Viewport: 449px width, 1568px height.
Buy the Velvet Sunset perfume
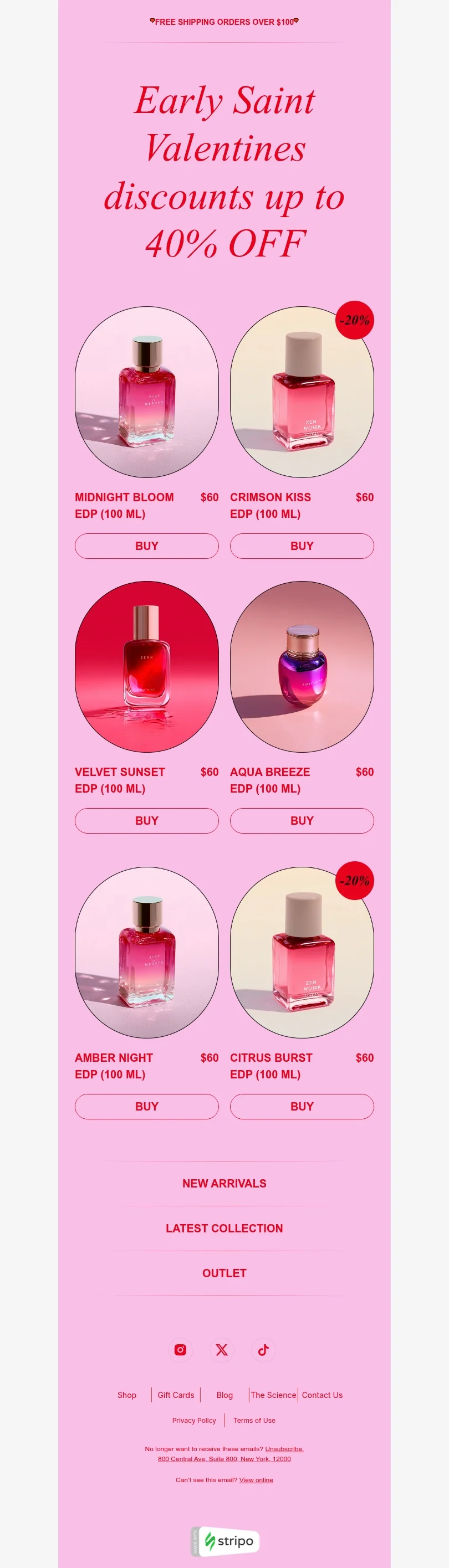[146, 820]
